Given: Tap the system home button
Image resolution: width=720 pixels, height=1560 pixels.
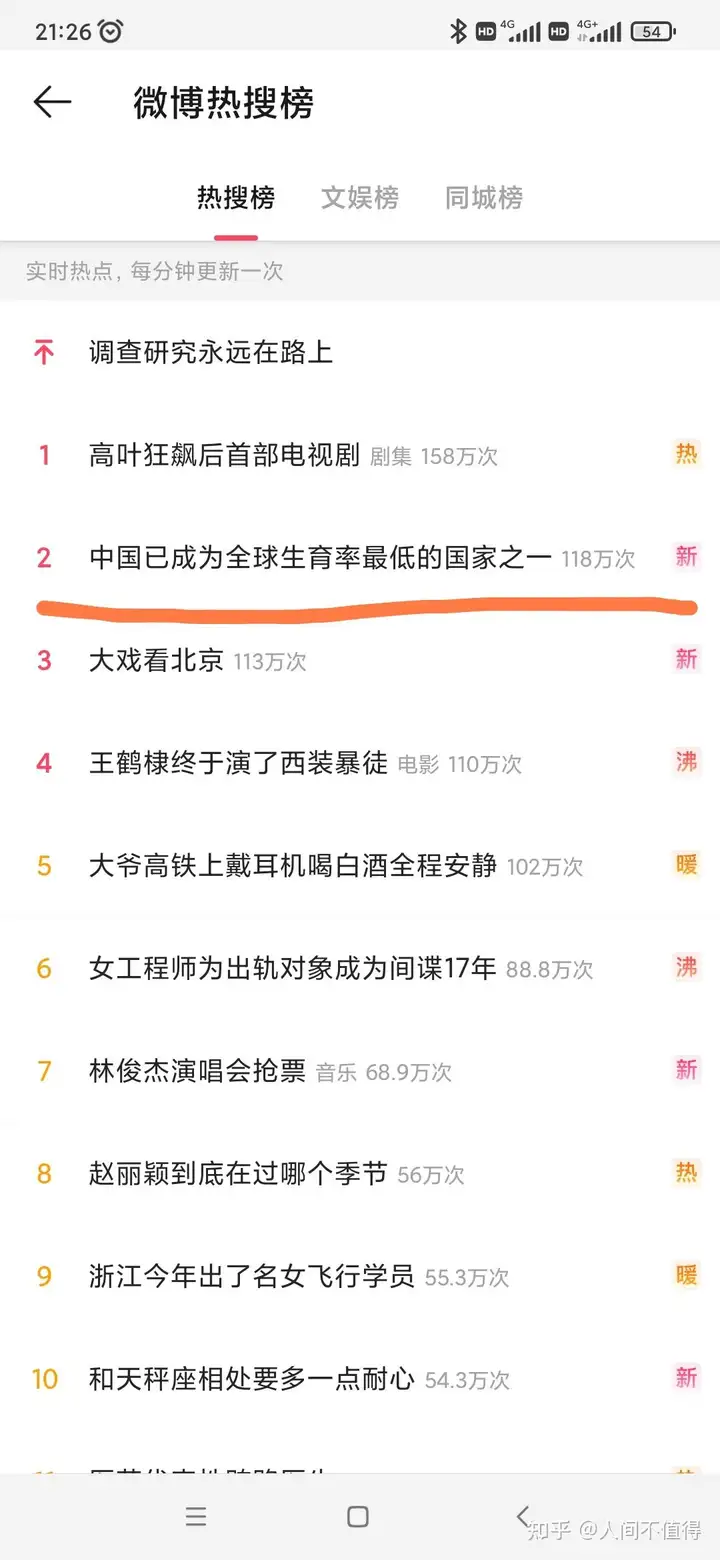Looking at the screenshot, I should [x=358, y=1517].
